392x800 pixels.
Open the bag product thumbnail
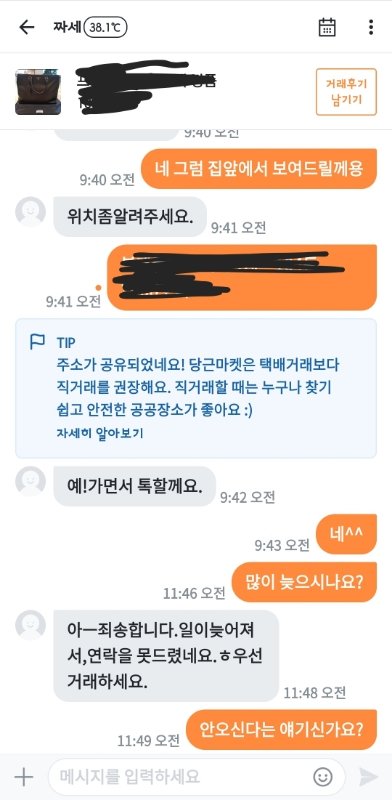click(x=38, y=92)
